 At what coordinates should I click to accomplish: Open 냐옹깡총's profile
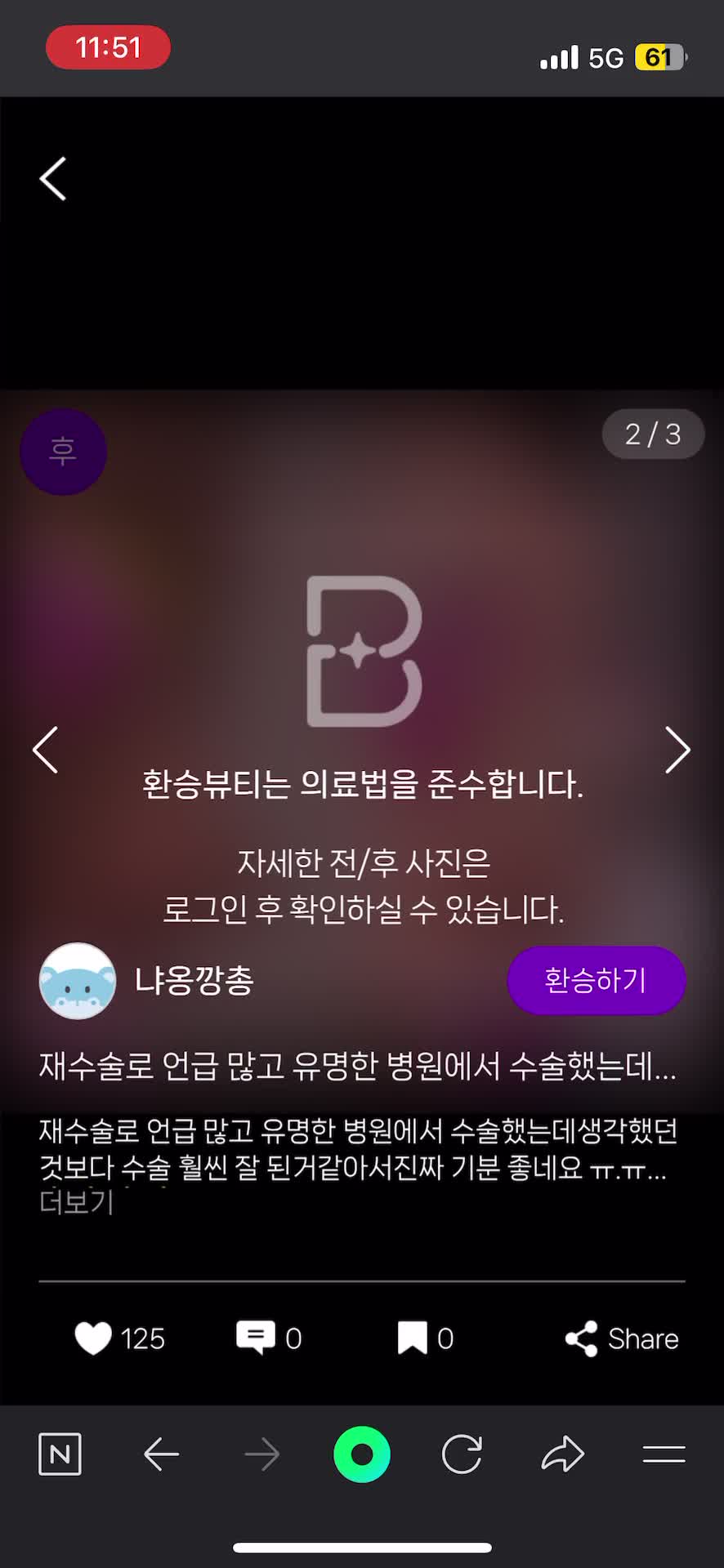(x=78, y=980)
